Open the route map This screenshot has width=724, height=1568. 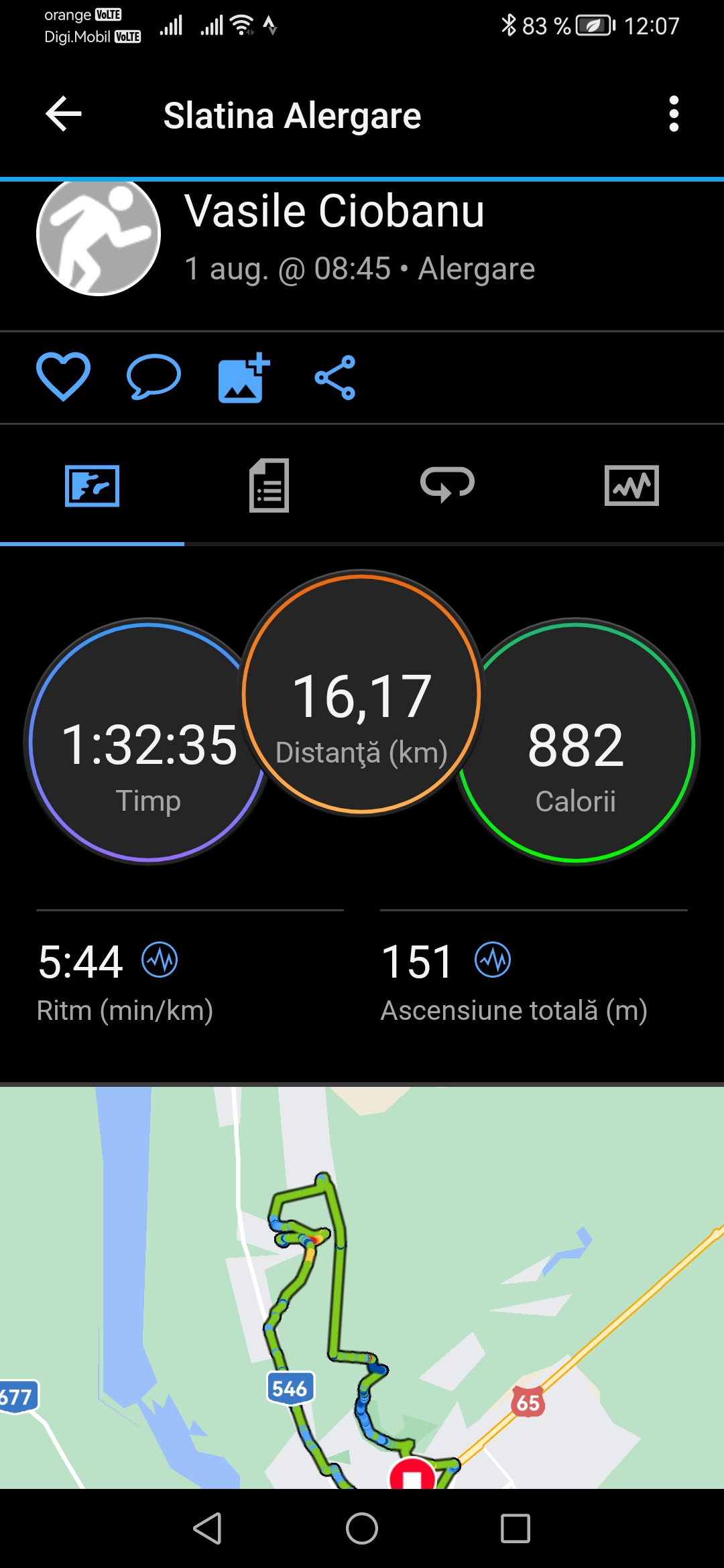point(362,1287)
